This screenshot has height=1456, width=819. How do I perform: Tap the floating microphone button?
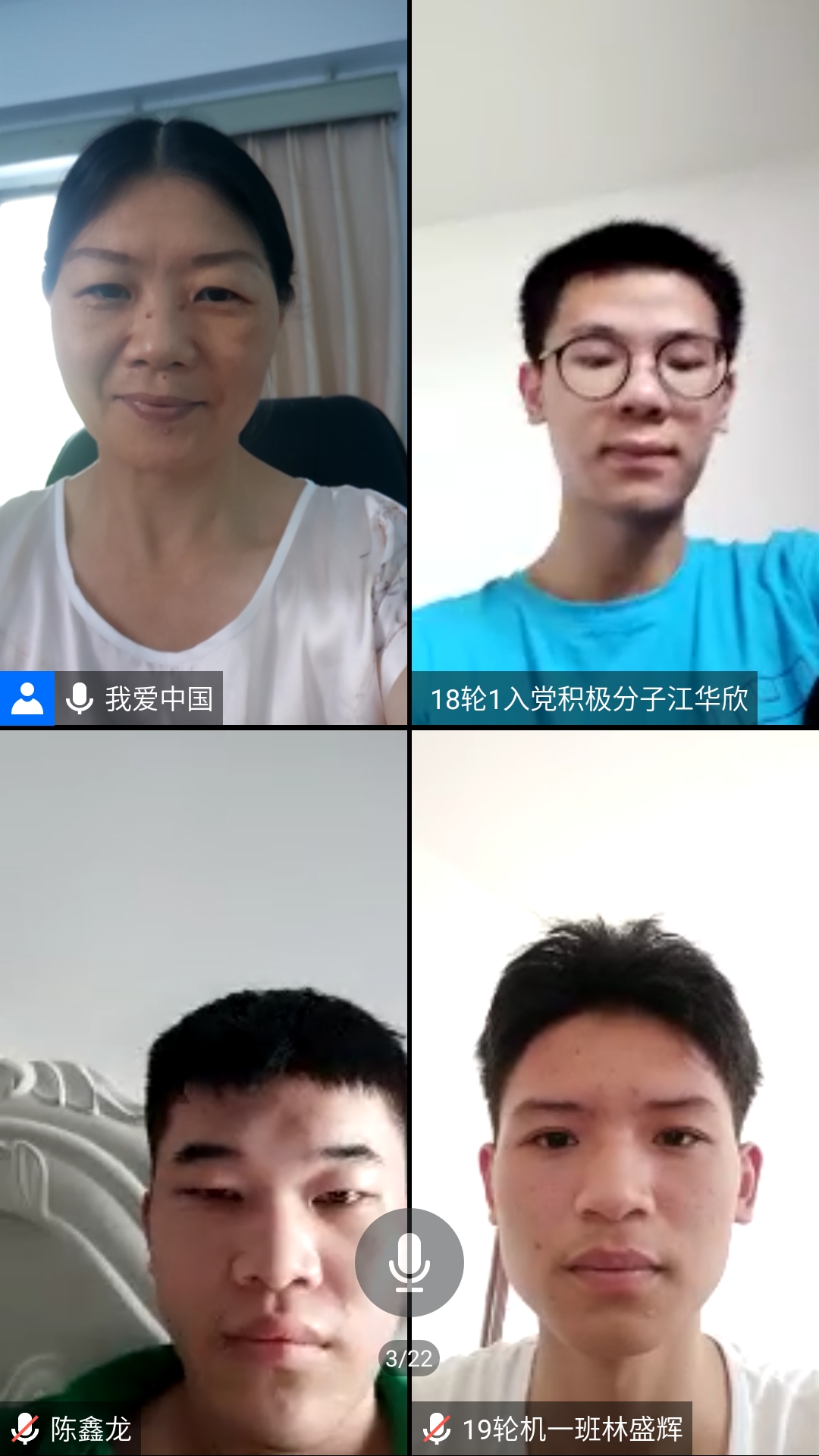(x=409, y=1262)
